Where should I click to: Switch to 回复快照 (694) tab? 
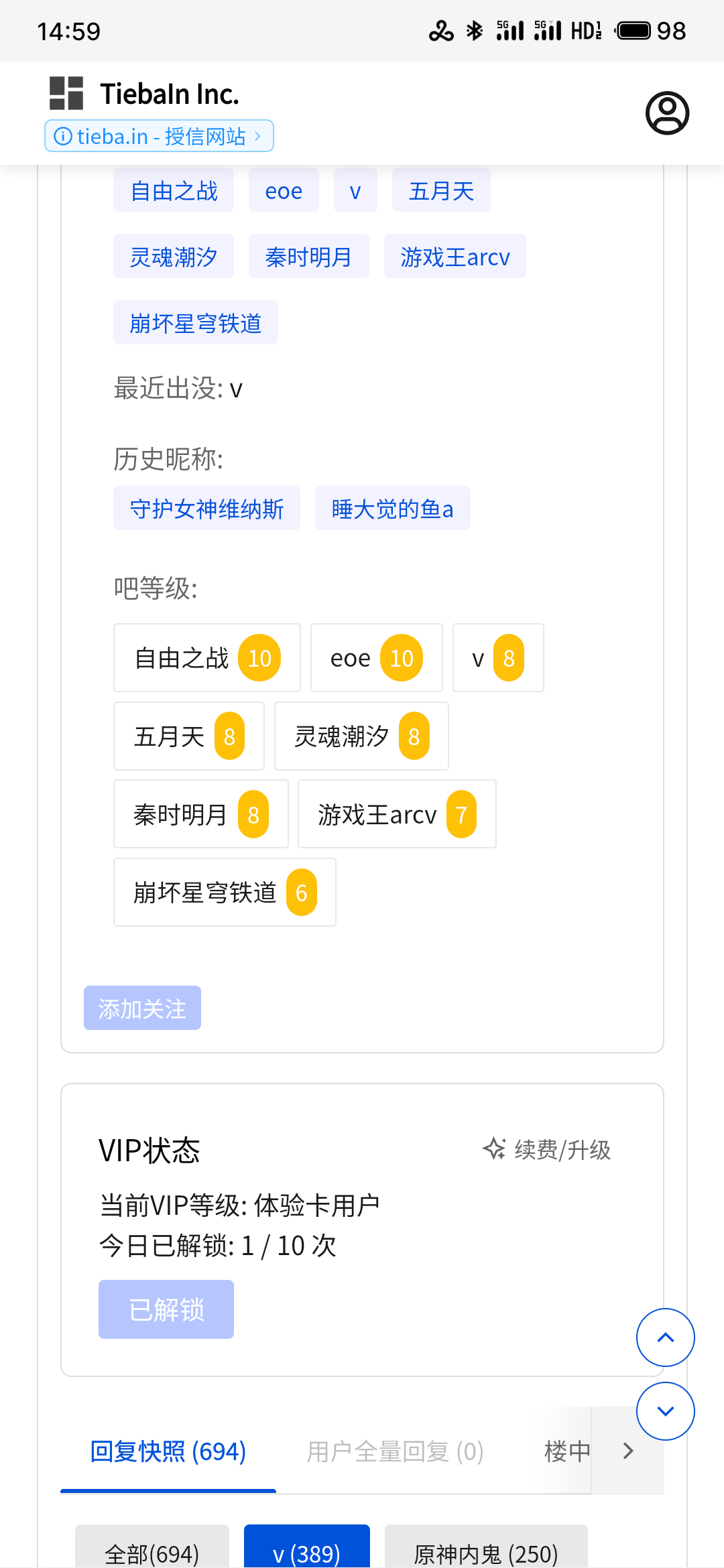(168, 1451)
